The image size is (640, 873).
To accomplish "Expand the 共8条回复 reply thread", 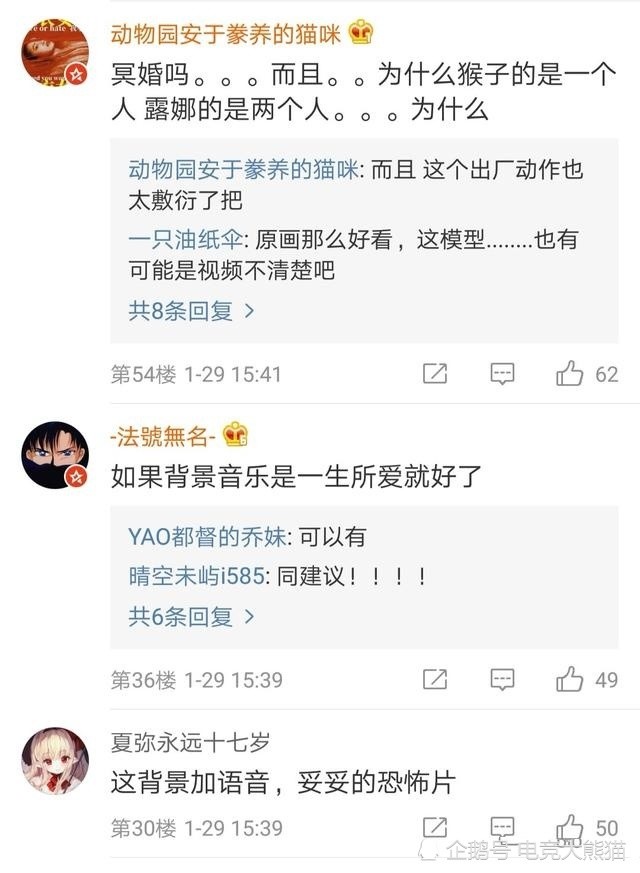I will click(x=191, y=311).
